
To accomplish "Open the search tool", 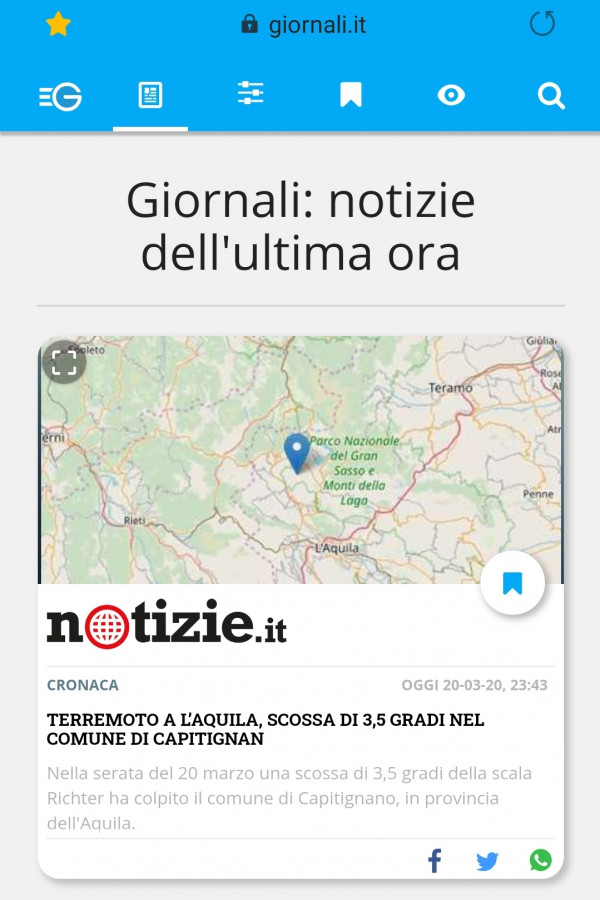I will [551, 96].
